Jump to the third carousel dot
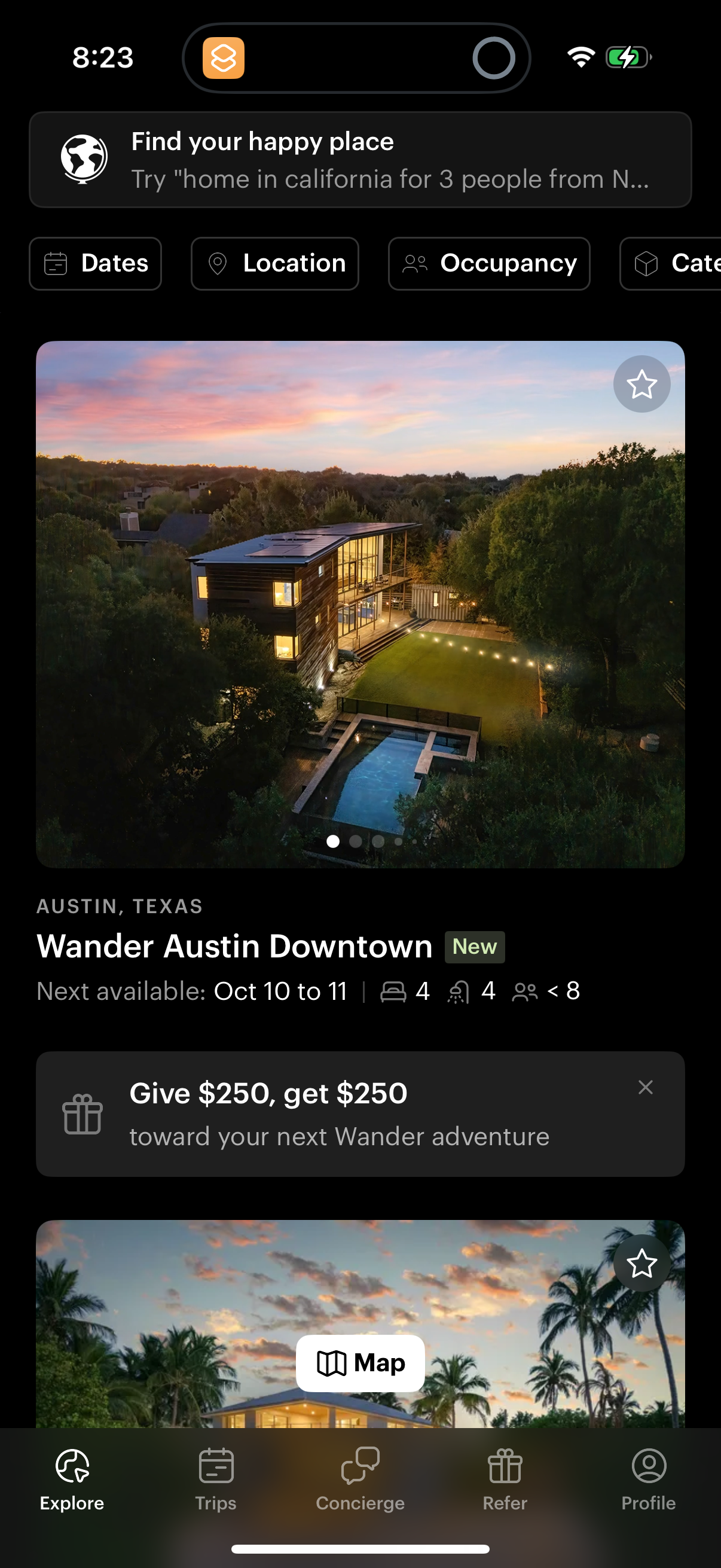 coord(378,842)
